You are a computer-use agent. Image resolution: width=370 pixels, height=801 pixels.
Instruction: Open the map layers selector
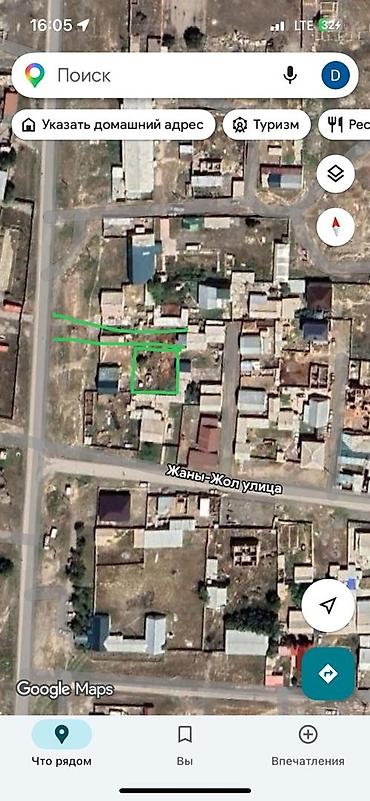[x=336, y=175]
